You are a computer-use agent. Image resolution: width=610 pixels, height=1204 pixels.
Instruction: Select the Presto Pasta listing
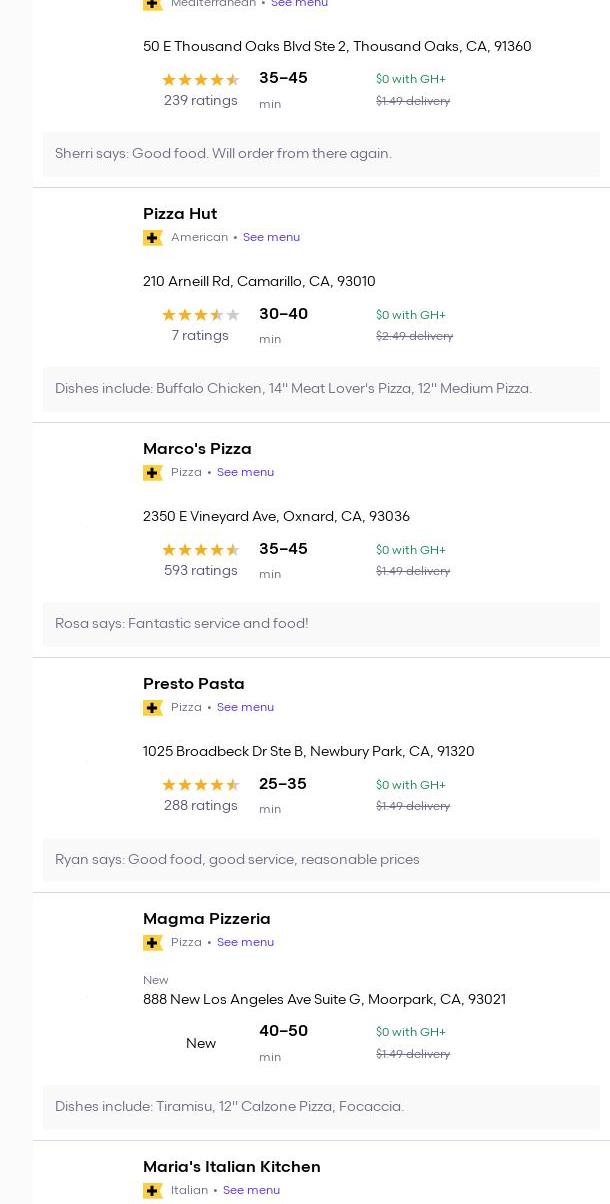pos(193,684)
